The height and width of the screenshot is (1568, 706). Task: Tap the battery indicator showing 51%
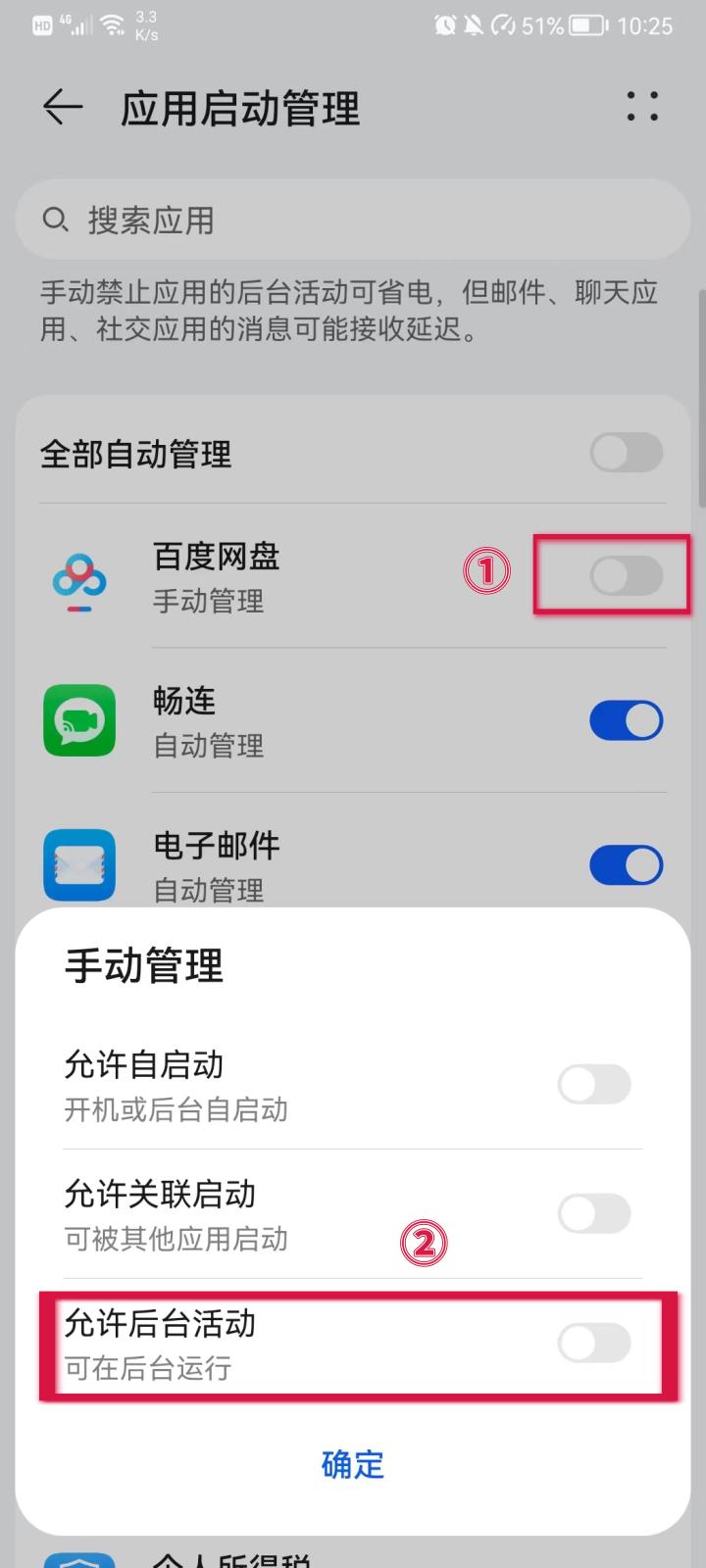[x=570, y=25]
